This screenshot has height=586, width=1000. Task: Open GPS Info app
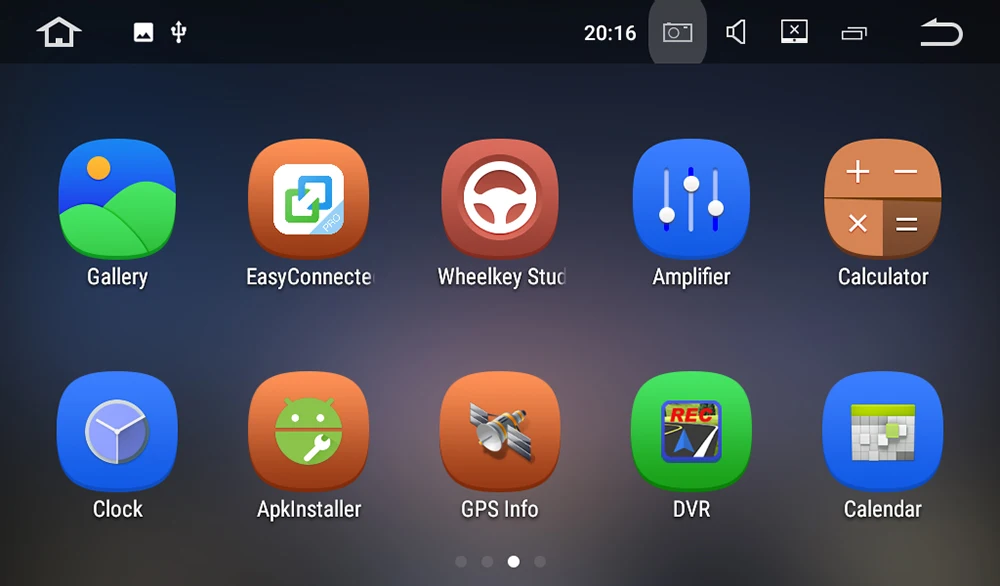(500, 431)
